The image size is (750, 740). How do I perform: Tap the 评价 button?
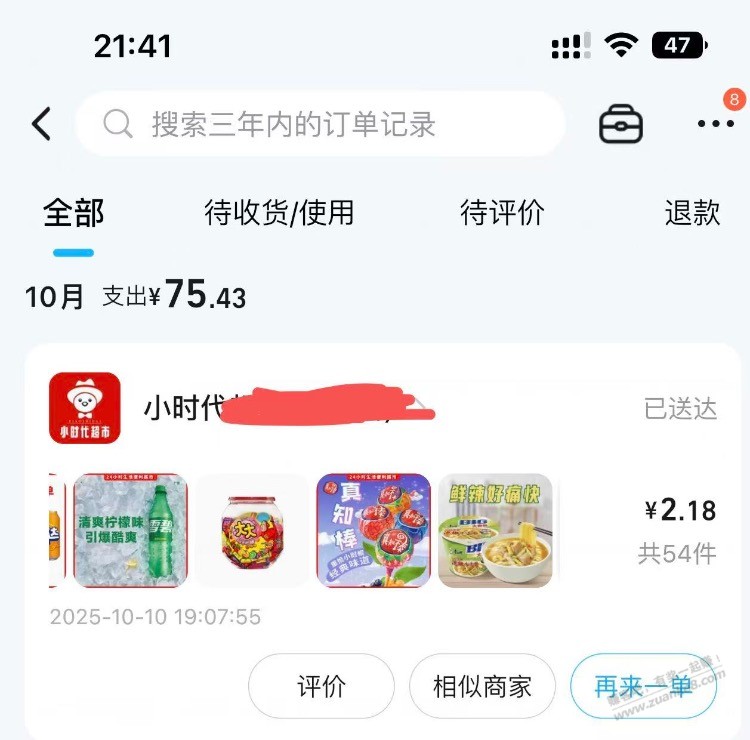tap(321, 687)
